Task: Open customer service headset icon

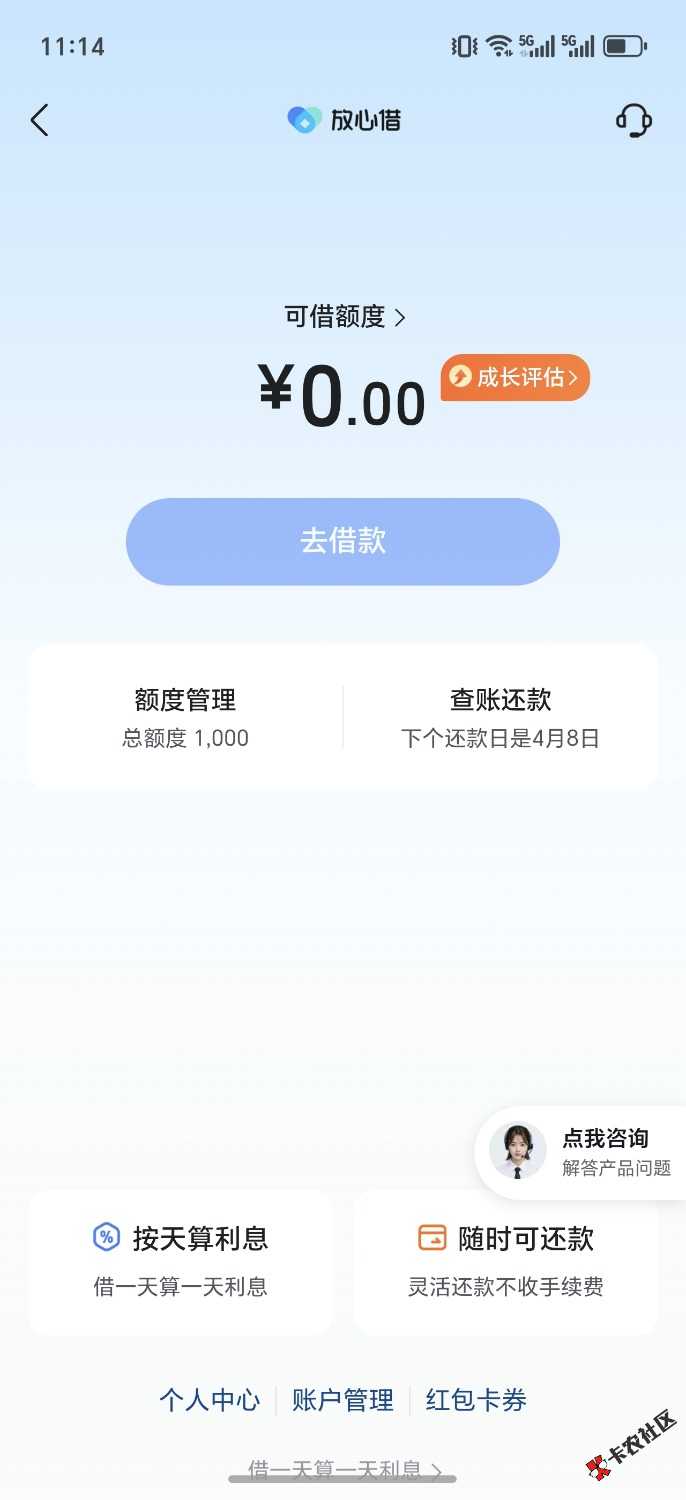Action: pos(633,121)
